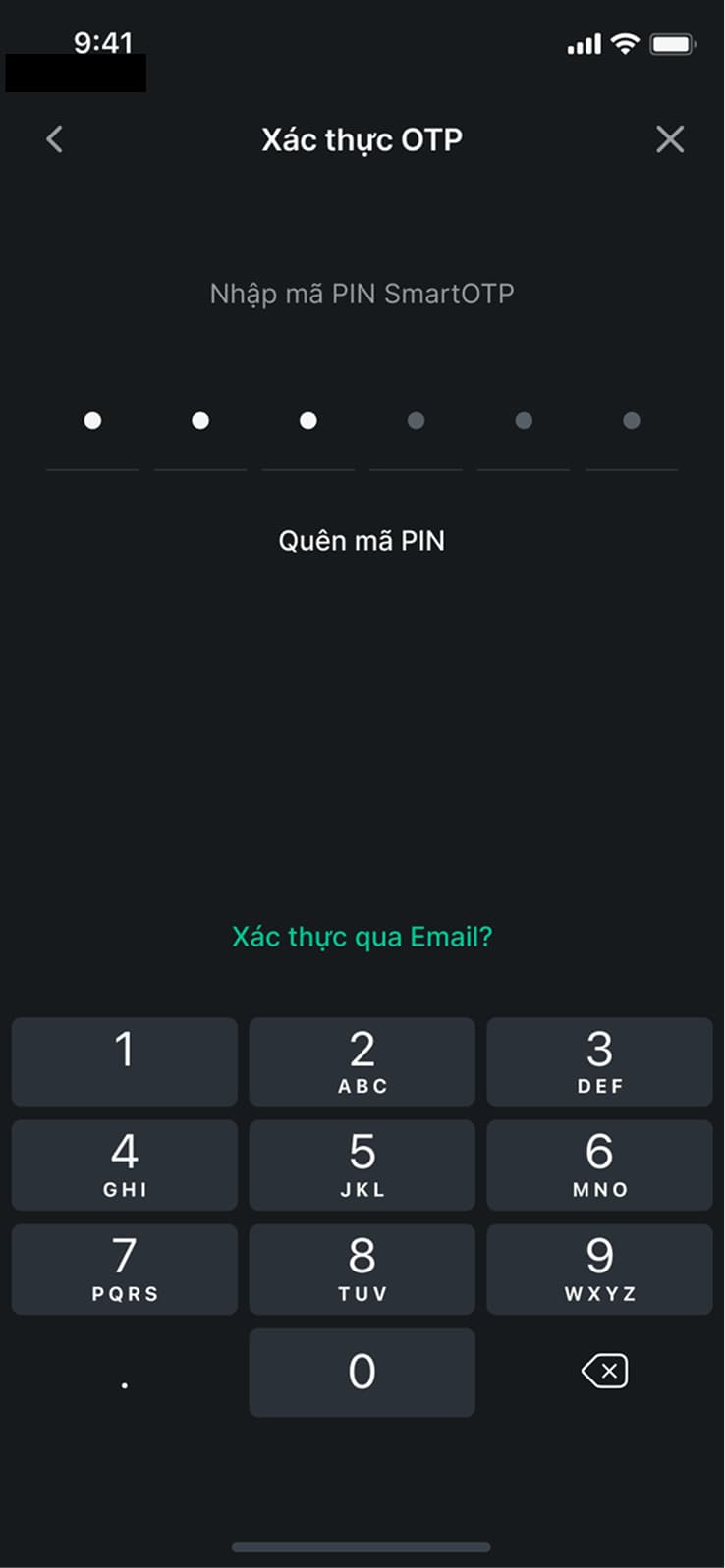
Task: Enter digit 1 on the keypad
Action: [125, 1061]
